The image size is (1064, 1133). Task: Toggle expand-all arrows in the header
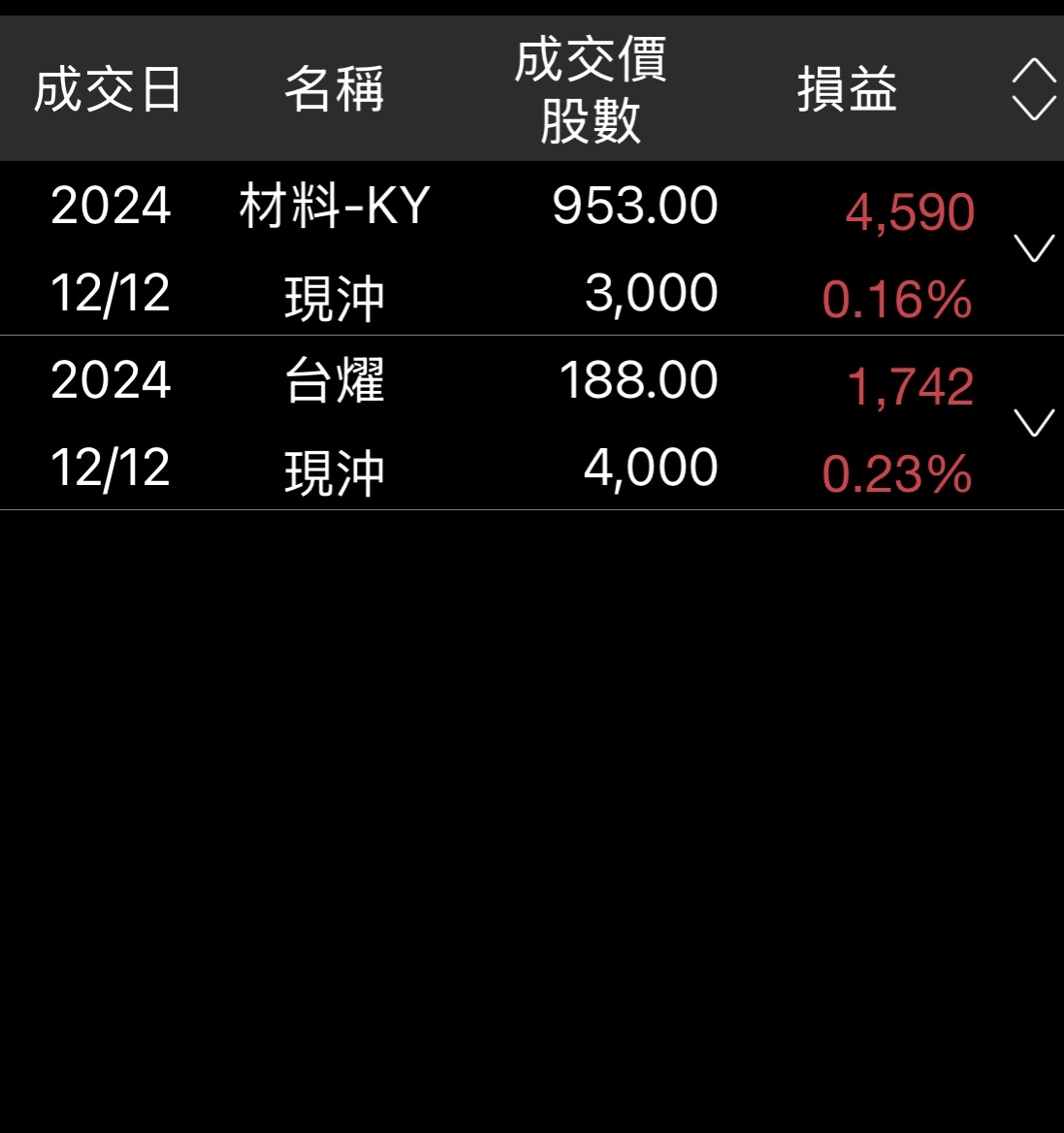pos(1033,89)
